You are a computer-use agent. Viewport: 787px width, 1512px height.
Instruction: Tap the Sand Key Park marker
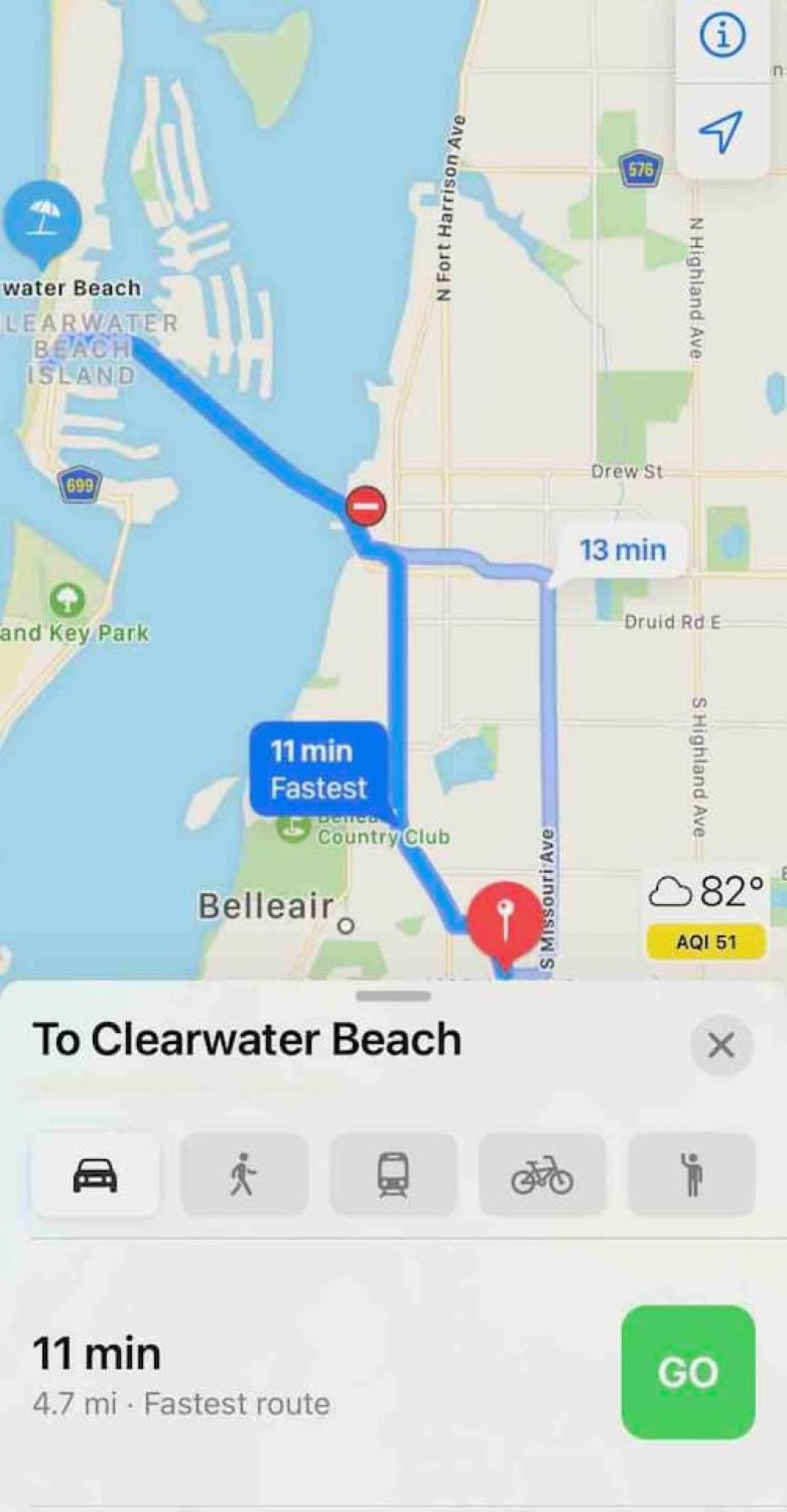68,600
